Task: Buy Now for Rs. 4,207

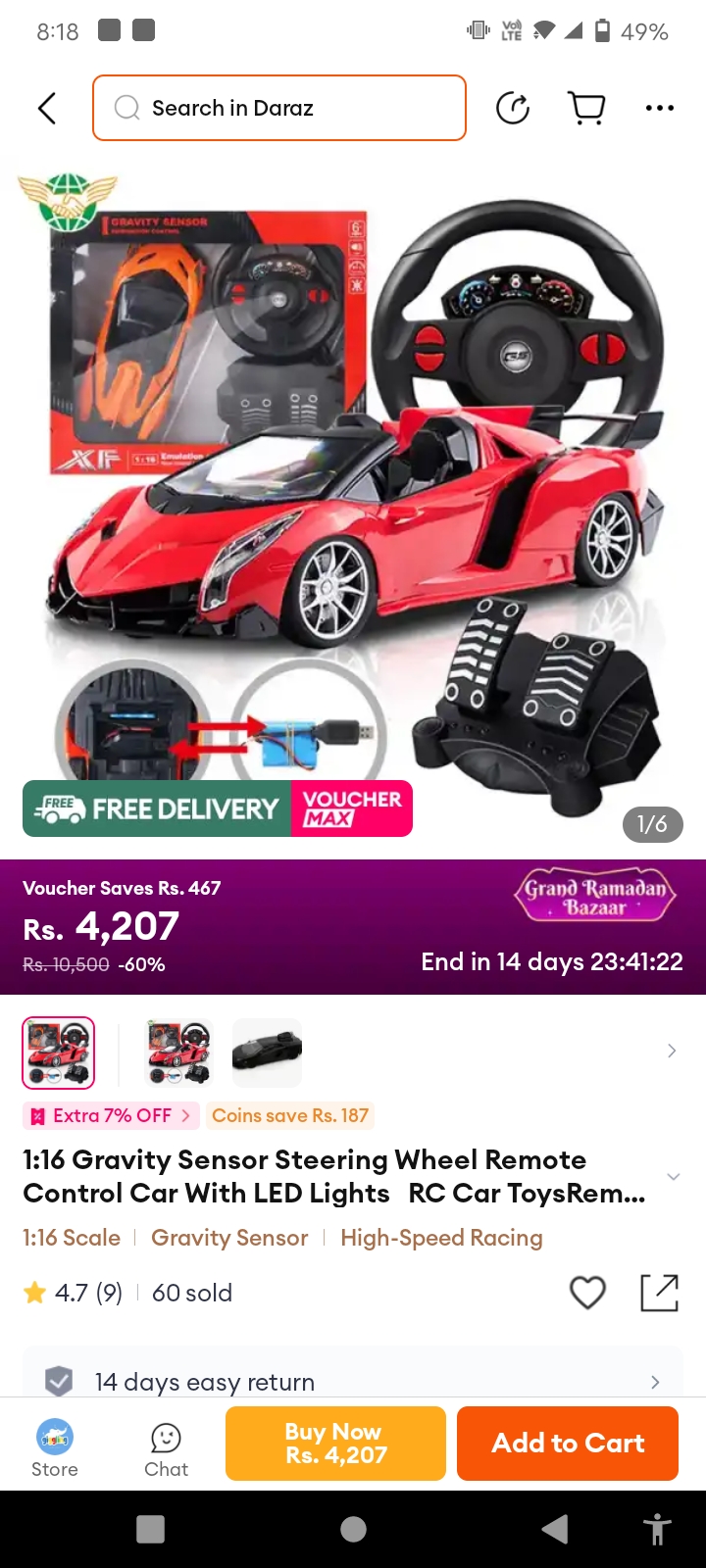Action: tap(335, 1444)
